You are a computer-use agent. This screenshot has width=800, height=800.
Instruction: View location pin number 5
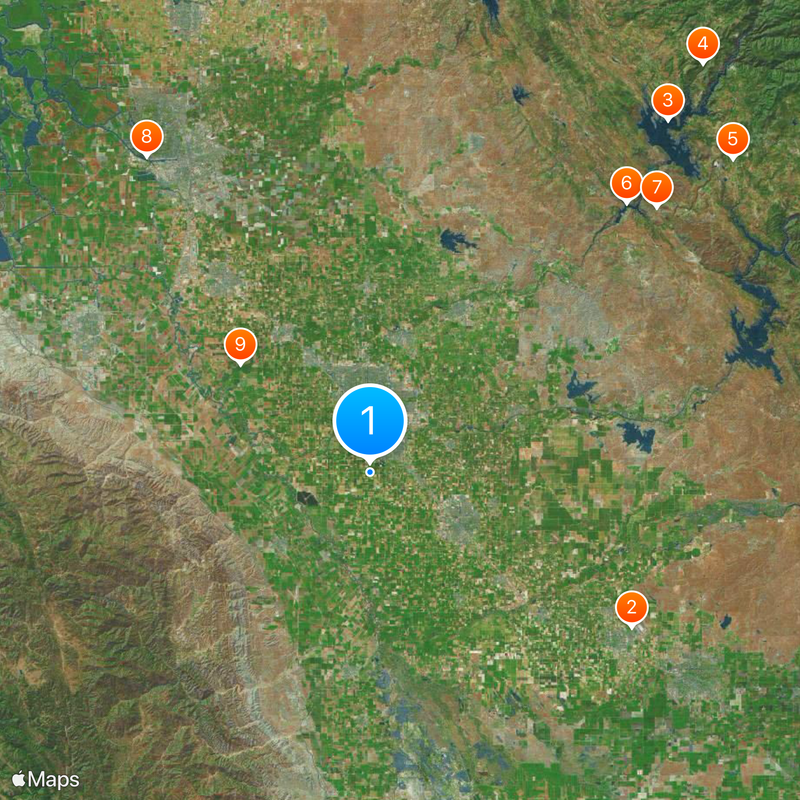tap(733, 139)
